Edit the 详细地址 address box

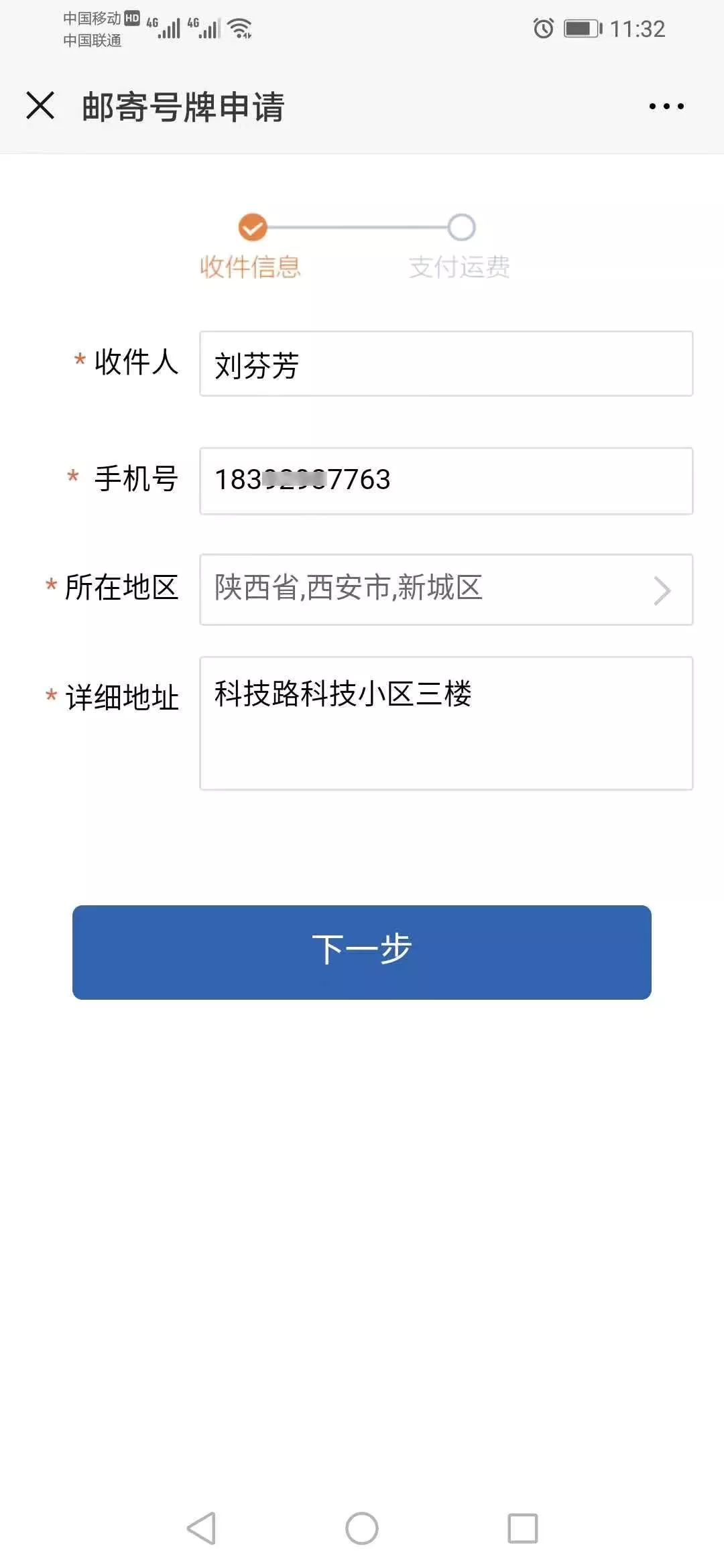coord(446,723)
